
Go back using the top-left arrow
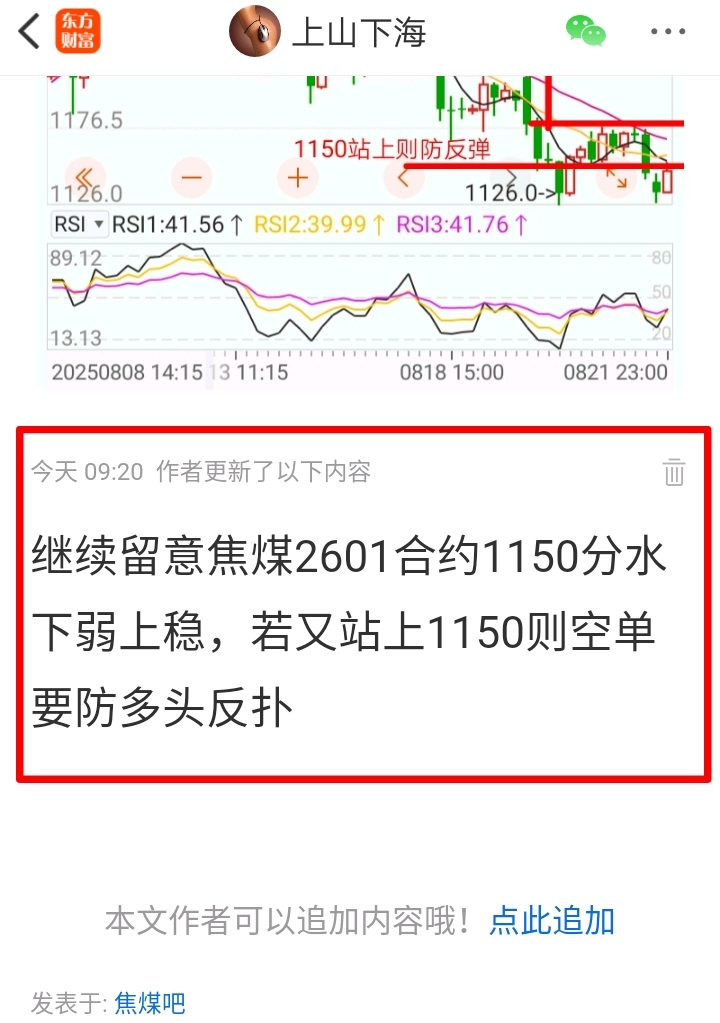(29, 31)
